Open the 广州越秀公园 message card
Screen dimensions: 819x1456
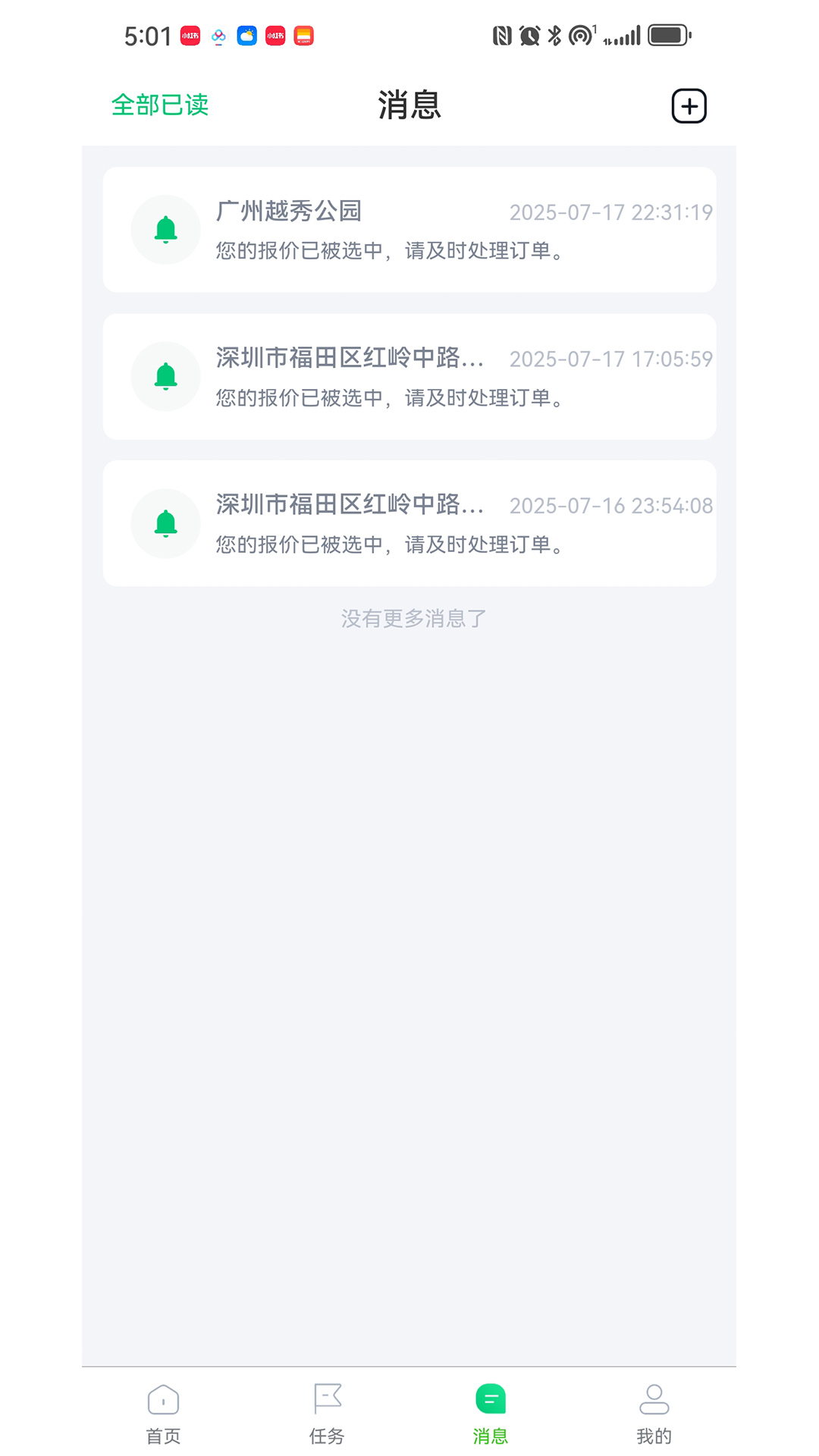pos(409,229)
